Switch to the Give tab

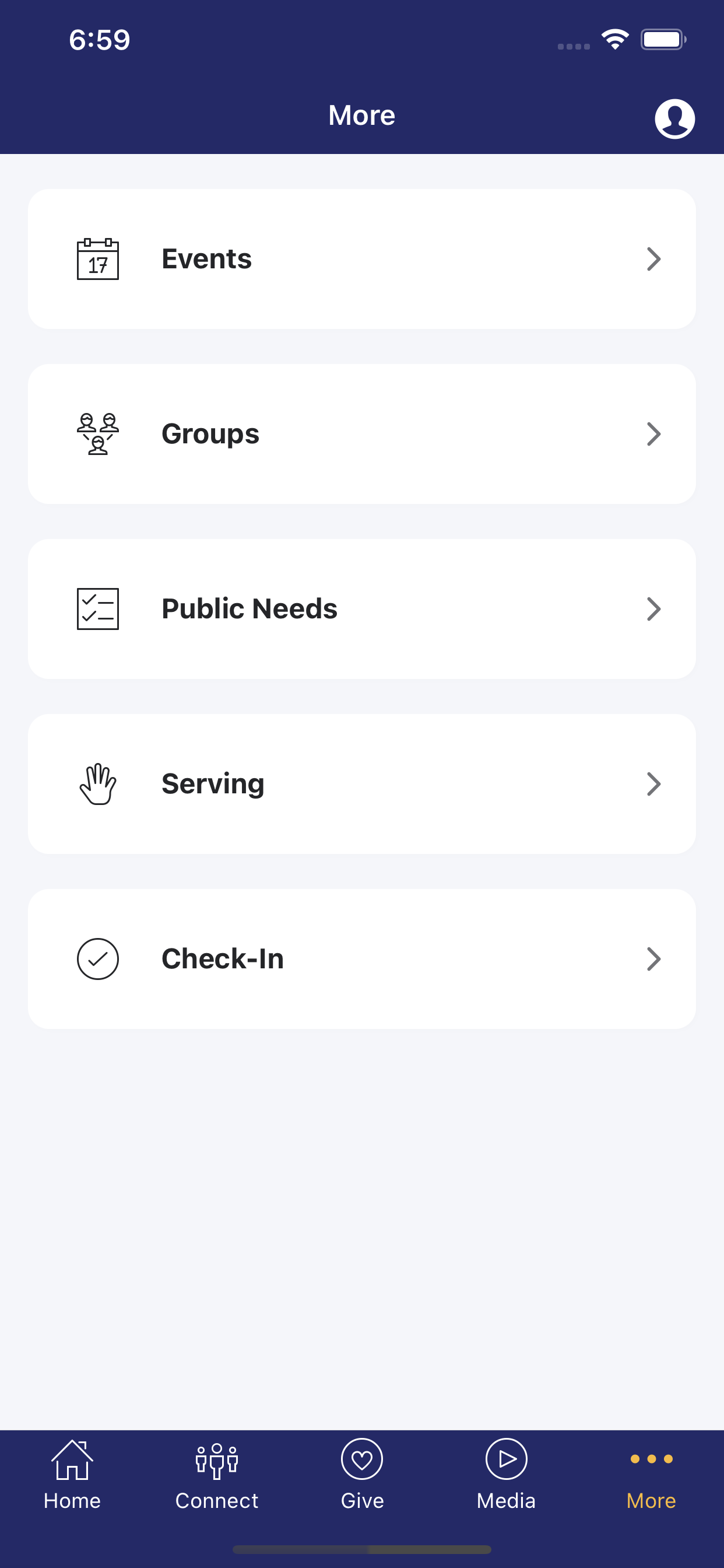[x=362, y=1475]
